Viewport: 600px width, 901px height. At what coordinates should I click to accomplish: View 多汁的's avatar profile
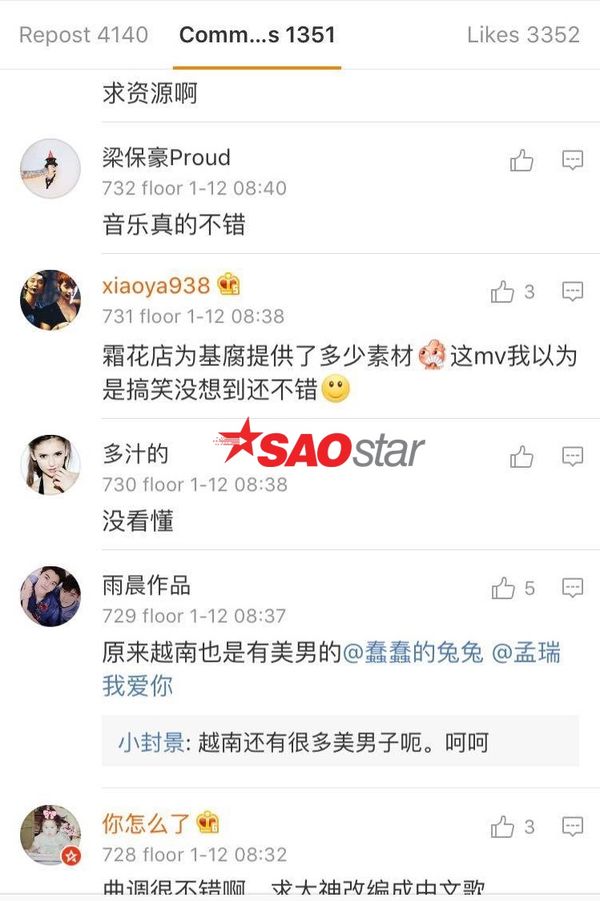(50, 466)
